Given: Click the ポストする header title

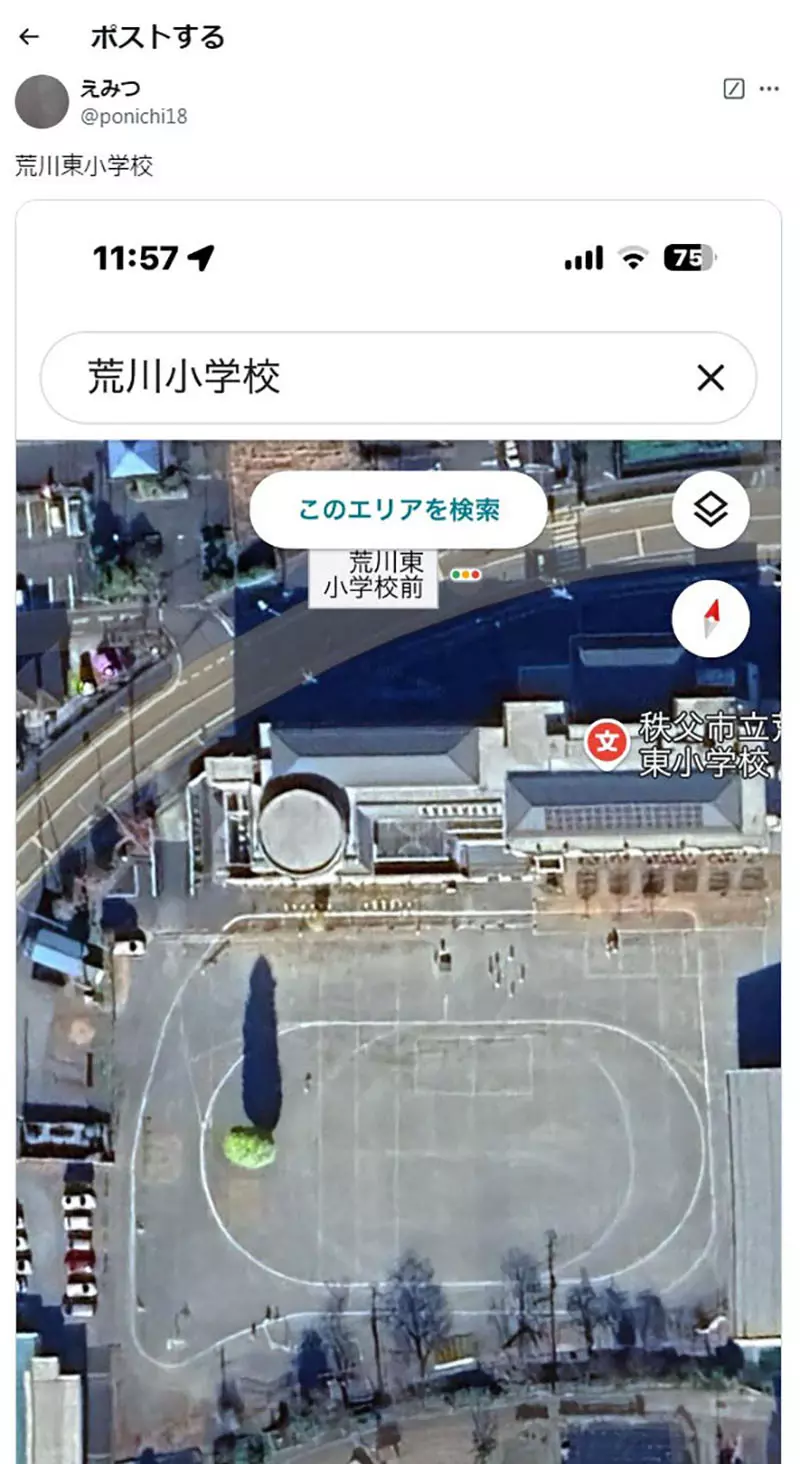Looking at the screenshot, I should pos(155,36).
